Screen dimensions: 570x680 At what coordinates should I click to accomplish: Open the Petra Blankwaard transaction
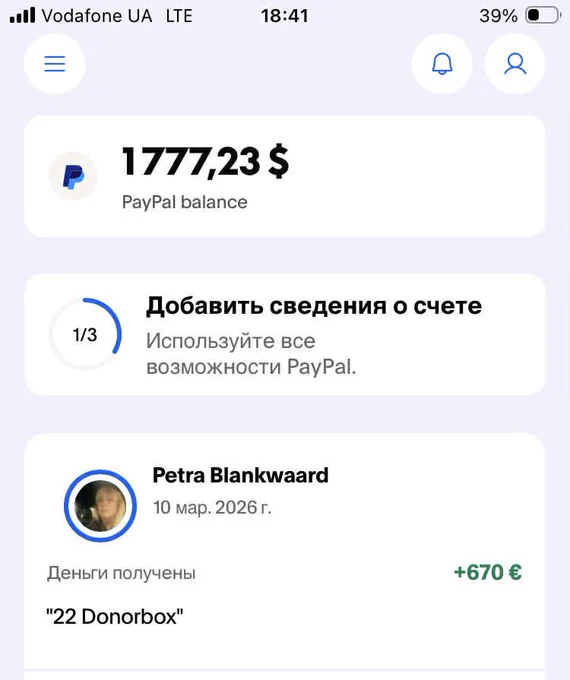(285, 551)
